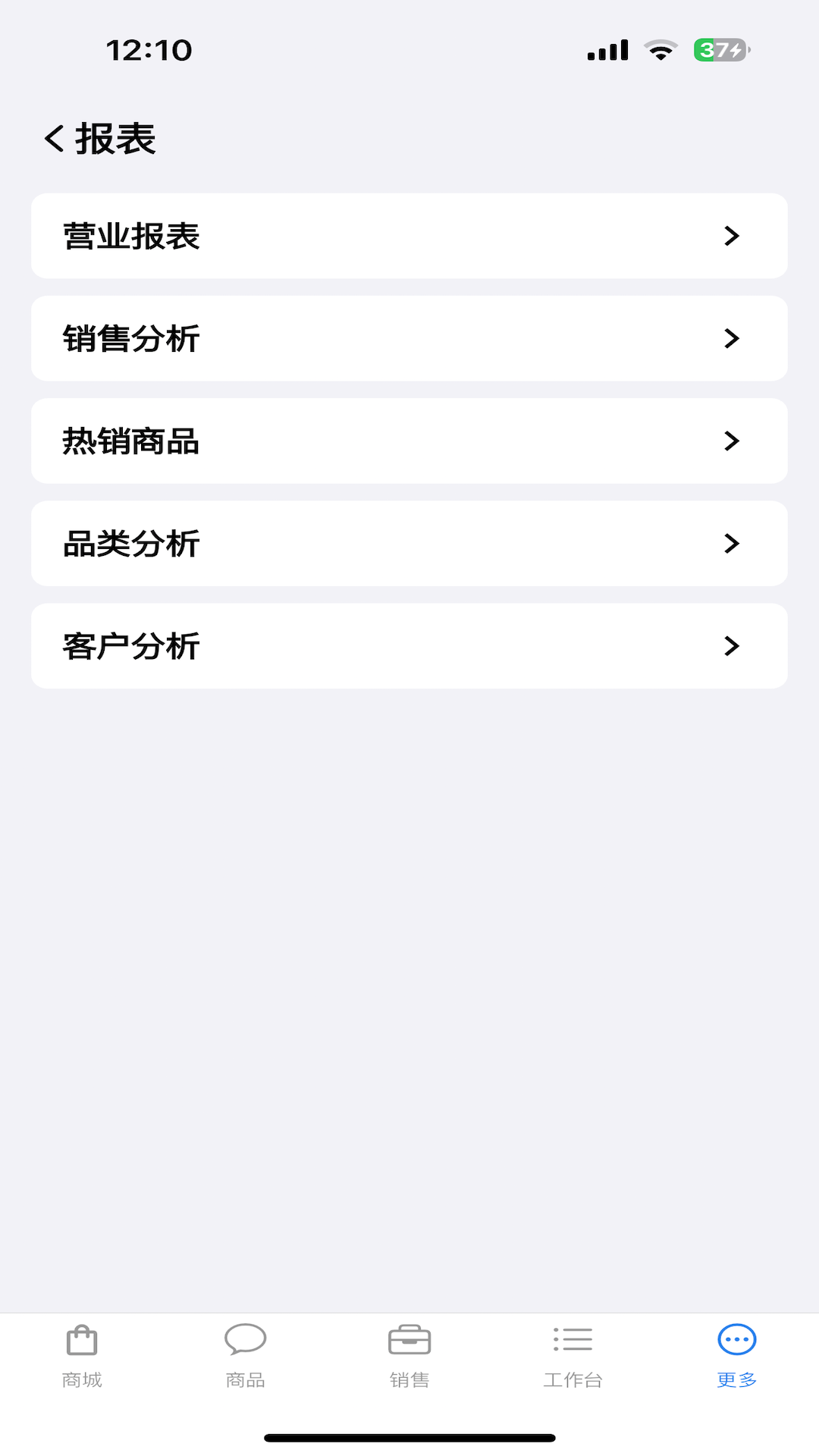Screen dimensions: 819x1456
Task: Open 营业报表 report
Action: [409, 236]
